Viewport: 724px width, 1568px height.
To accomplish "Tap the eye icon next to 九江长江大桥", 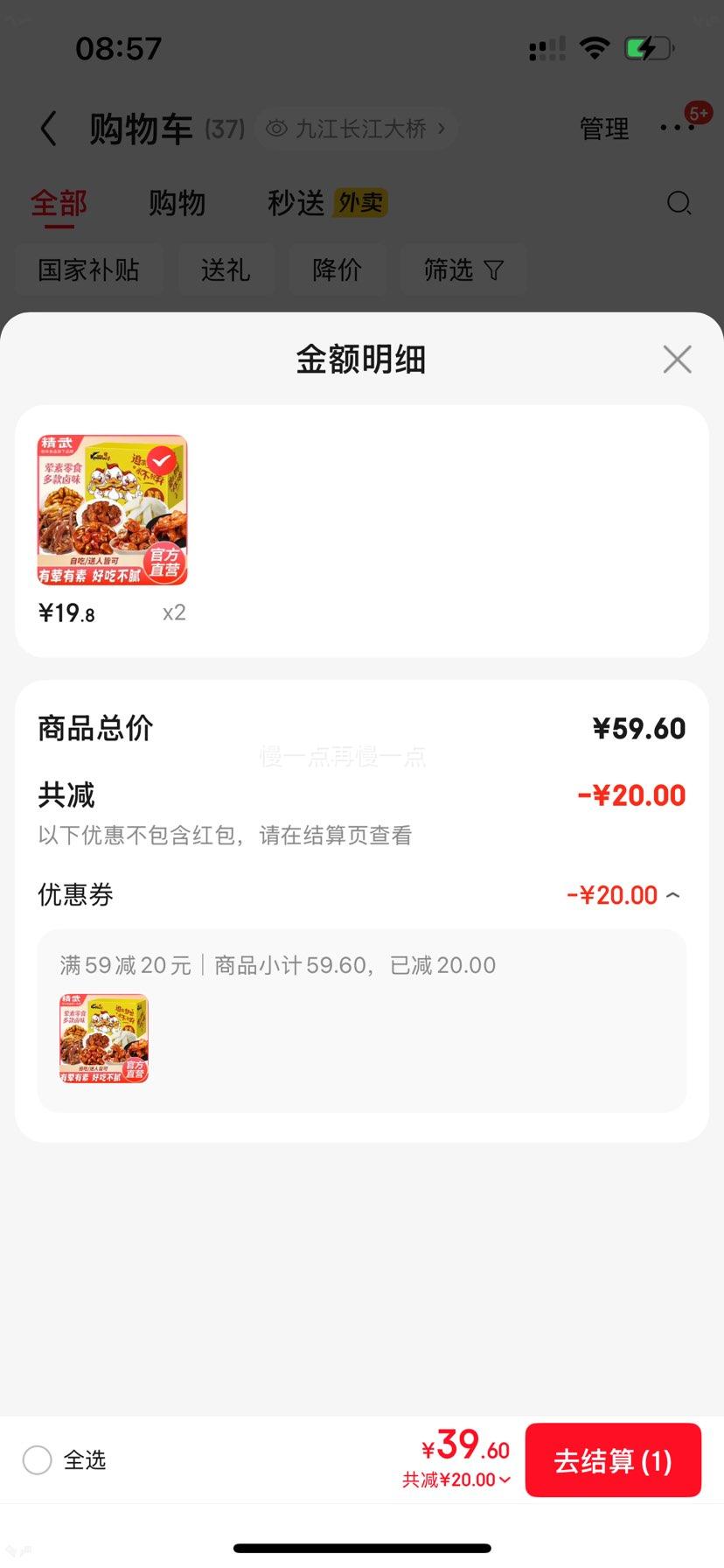I will [275, 129].
